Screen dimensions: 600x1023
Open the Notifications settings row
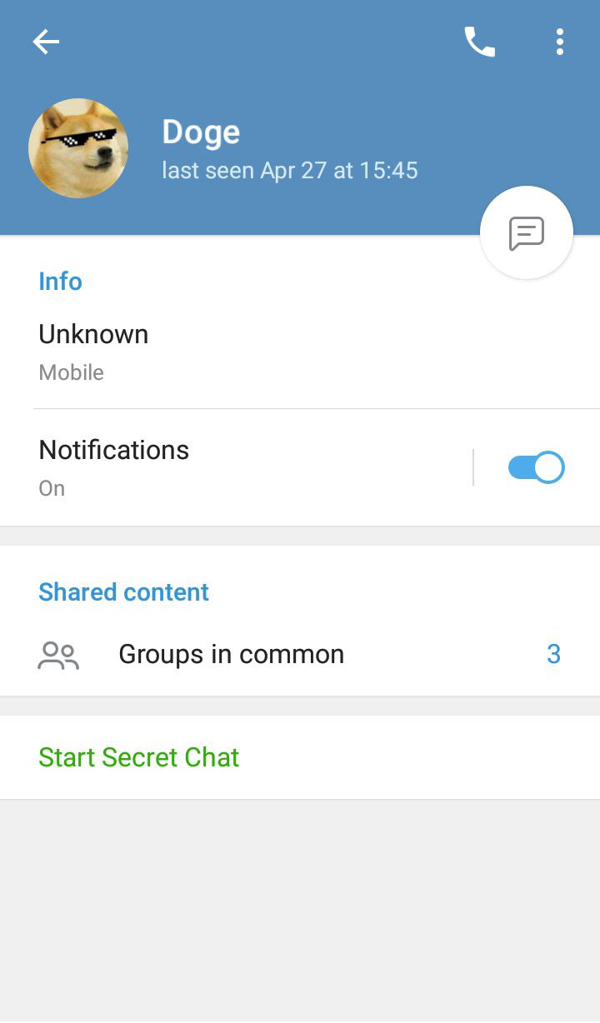[x=235, y=468]
